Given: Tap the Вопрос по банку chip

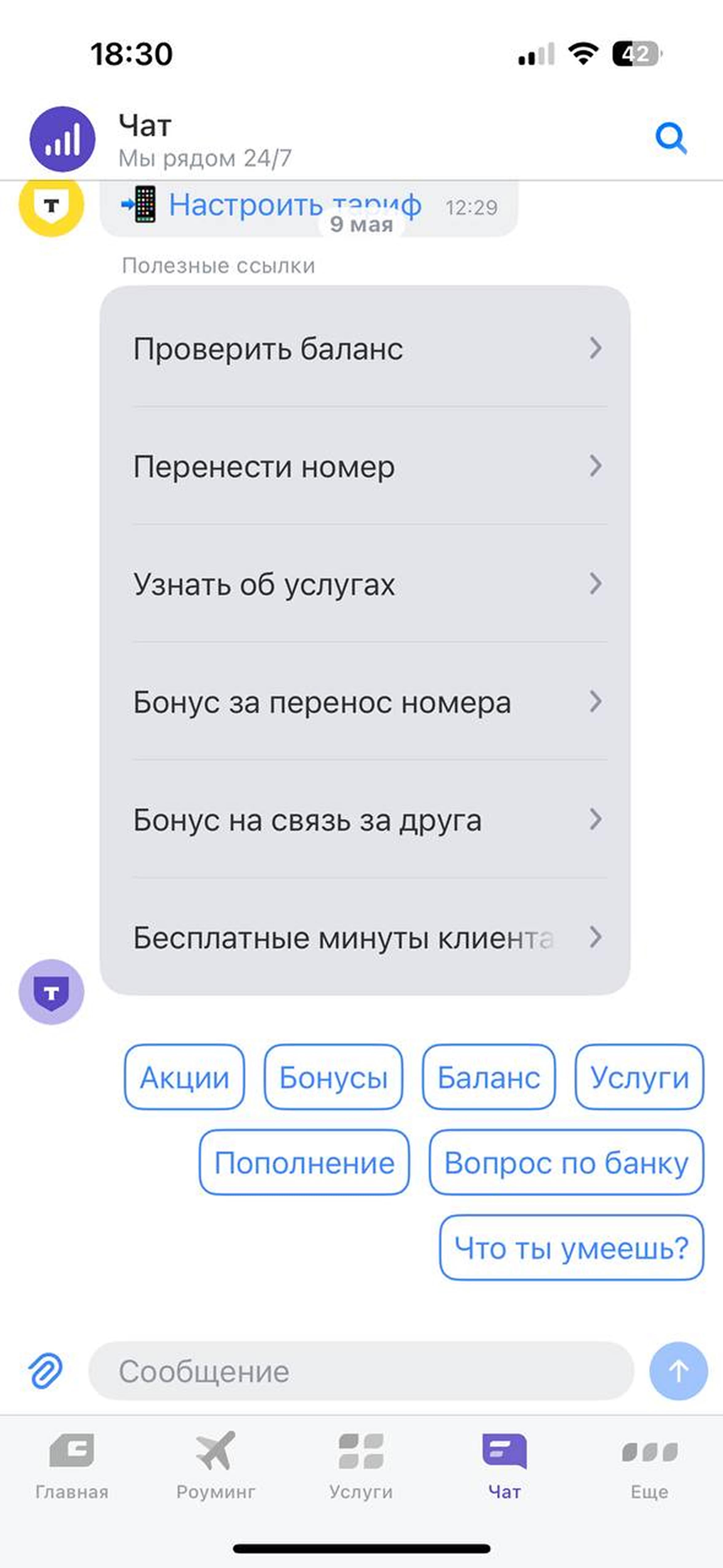Looking at the screenshot, I should (566, 1163).
